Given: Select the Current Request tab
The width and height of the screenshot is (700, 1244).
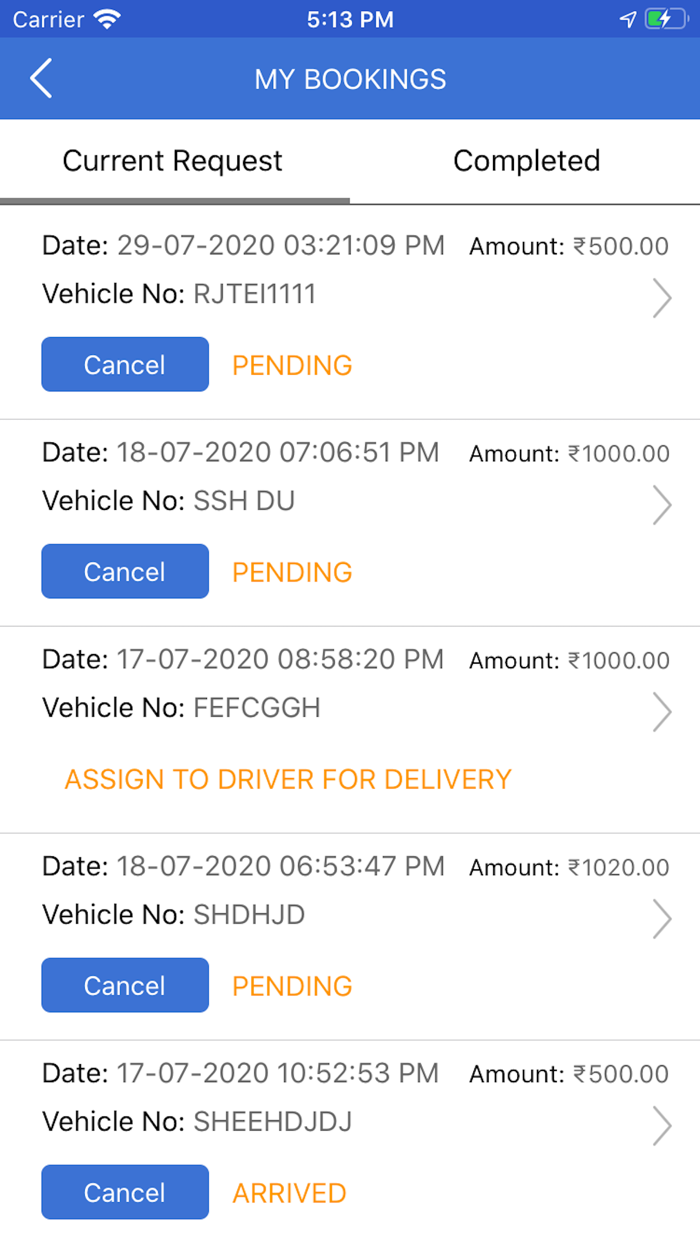Looking at the screenshot, I should coord(173,161).
